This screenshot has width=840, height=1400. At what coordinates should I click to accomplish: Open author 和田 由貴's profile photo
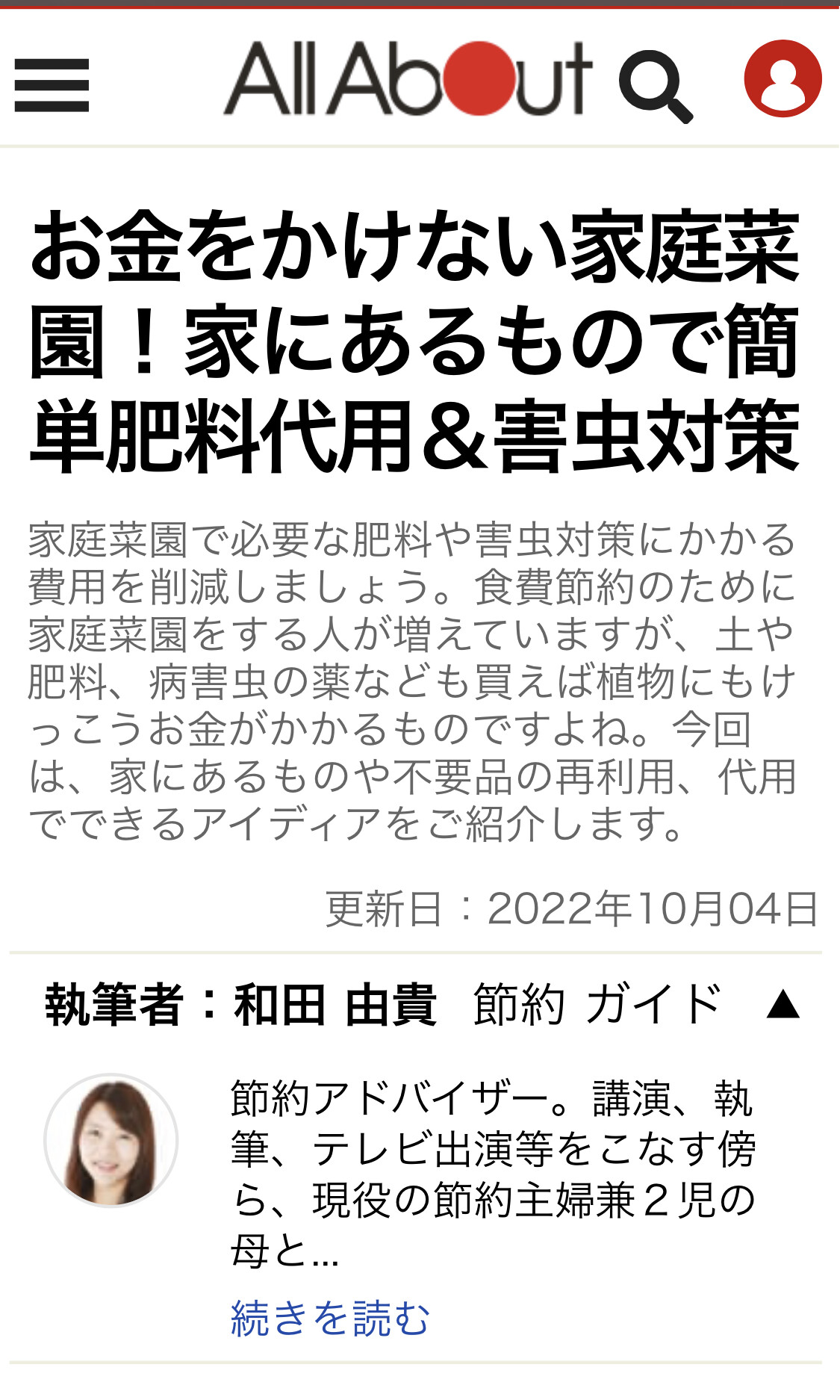click(111, 1140)
